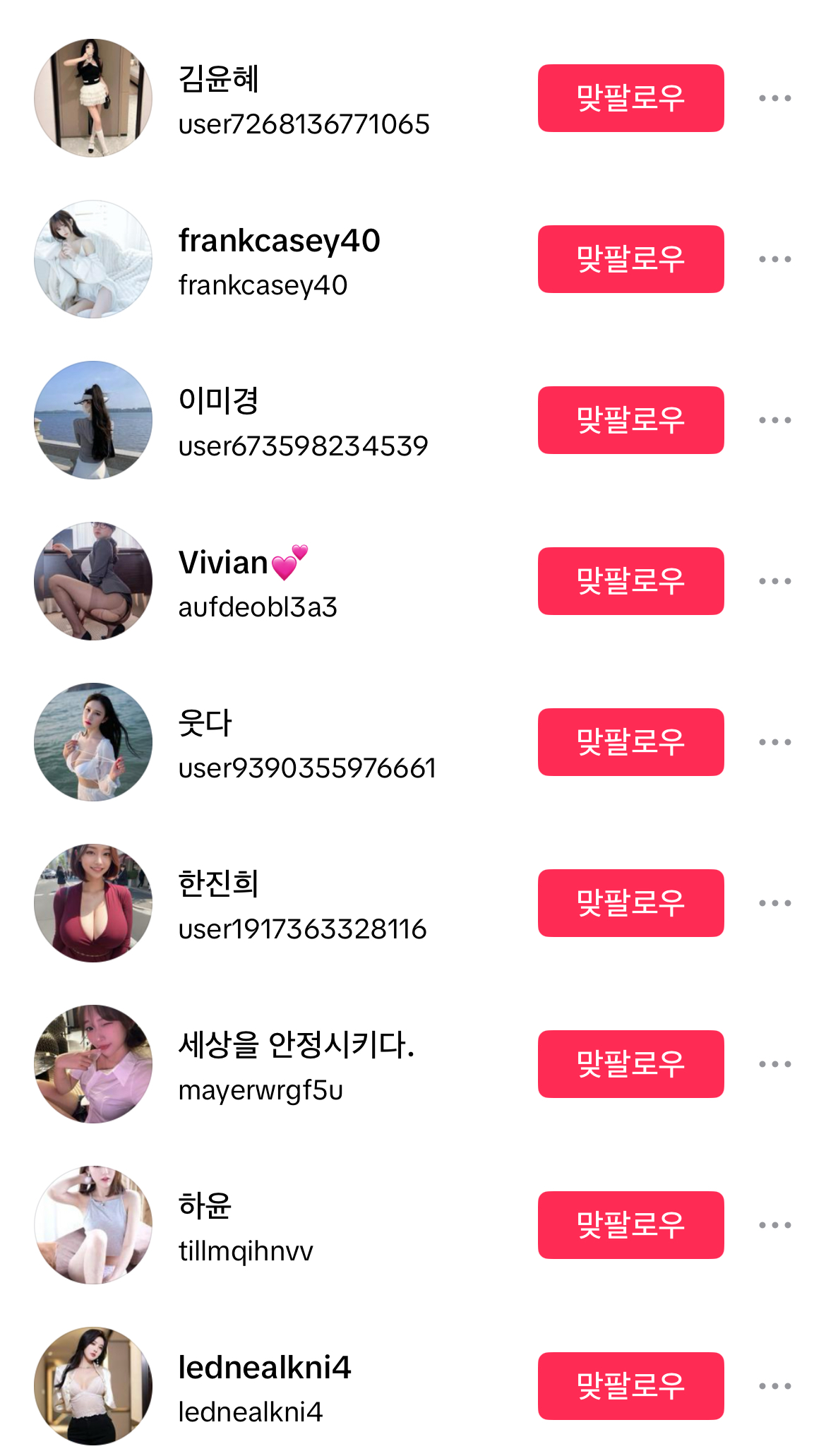Open the more options menu for lednealkni4
Screen dimensions: 826x1456
click(x=775, y=1385)
